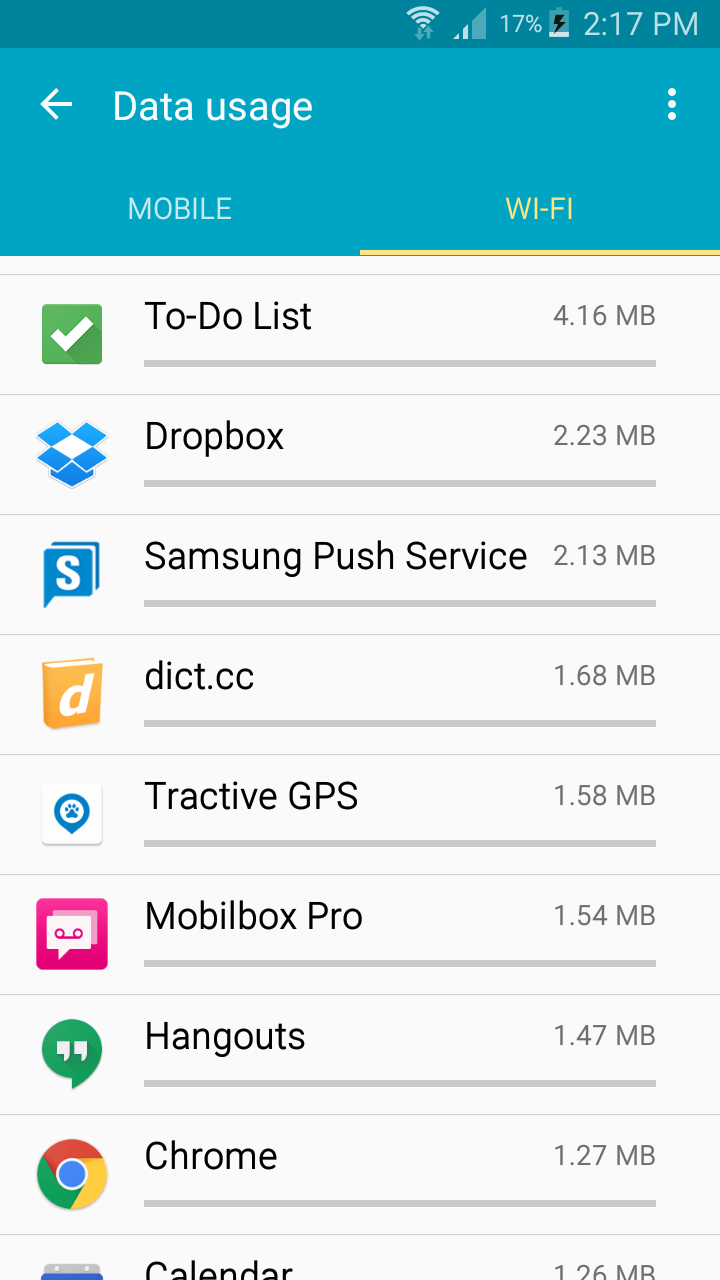Open Calendar data usage
Image resolution: width=720 pixels, height=1280 pixels.
360,1264
